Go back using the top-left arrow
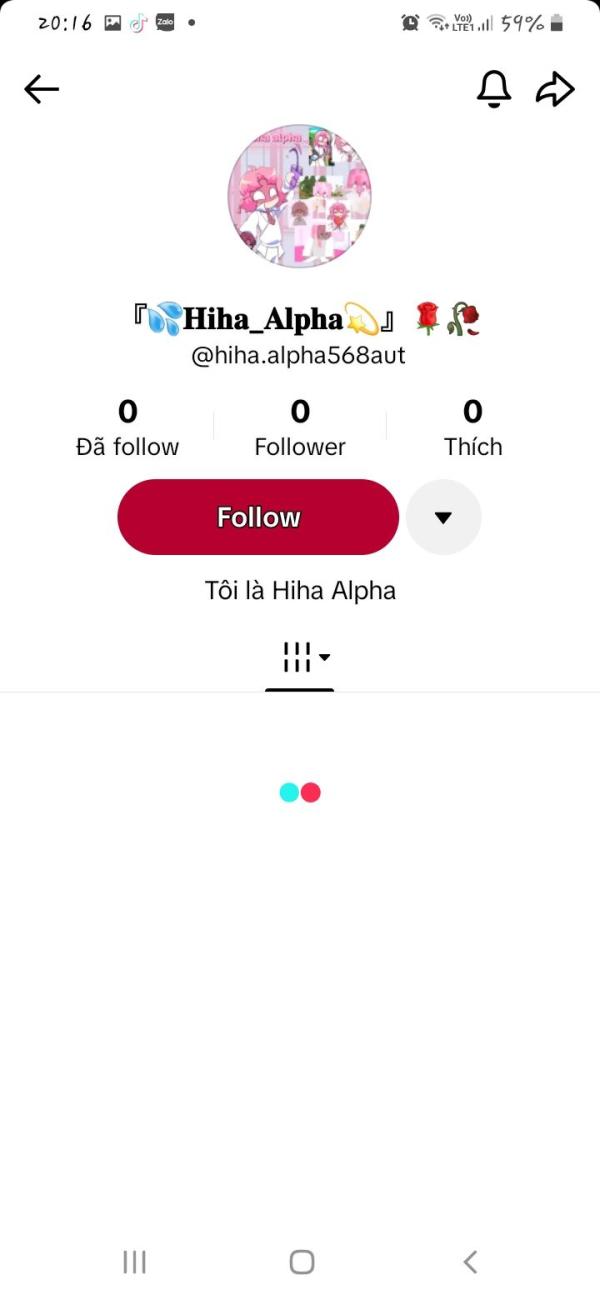600x1300 pixels. [x=42, y=90]
